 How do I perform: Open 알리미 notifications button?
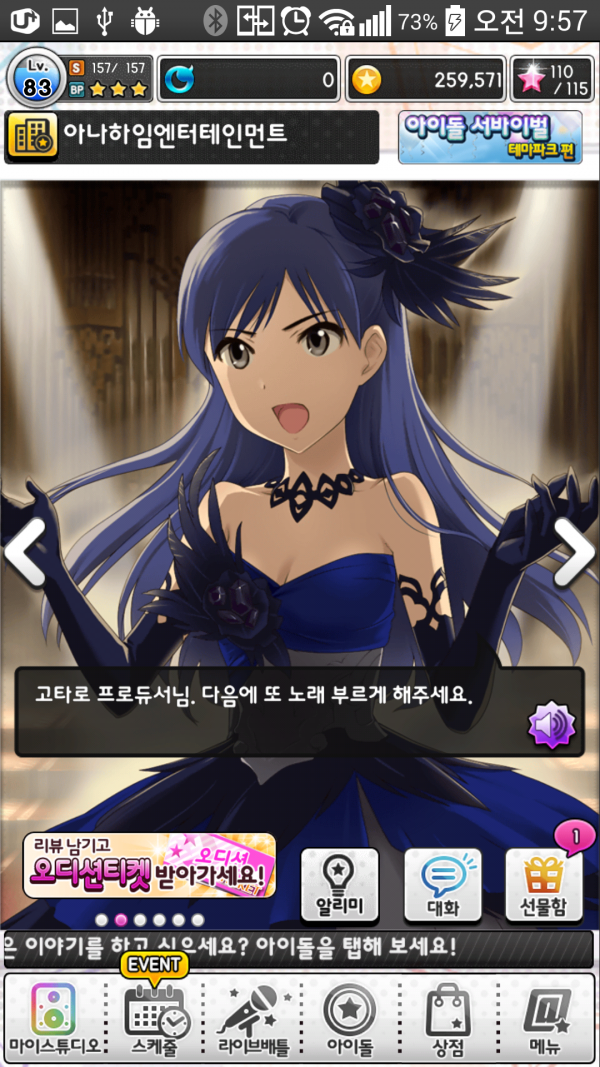(x=340, y=885)
